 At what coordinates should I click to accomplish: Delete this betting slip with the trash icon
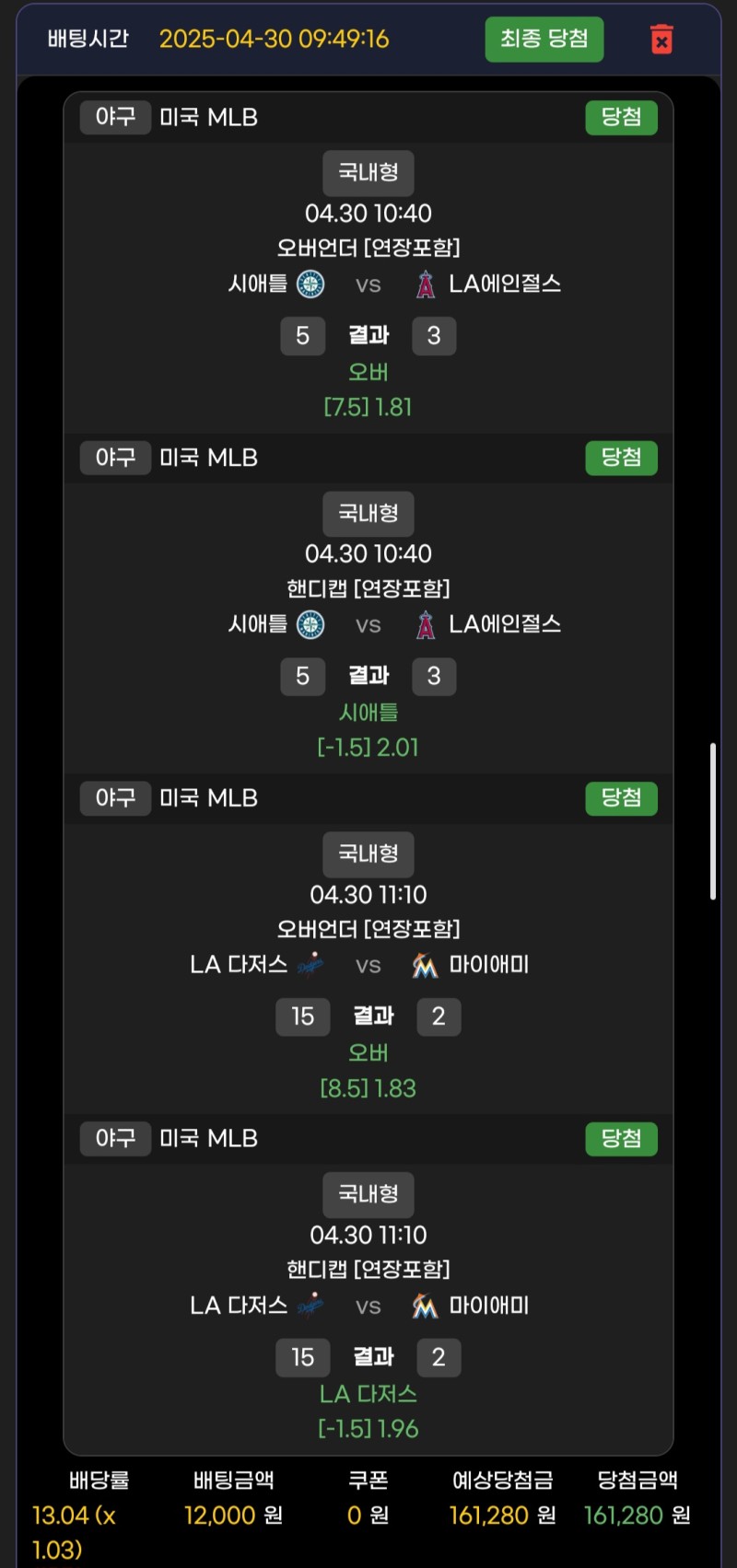tap(661, 40)
